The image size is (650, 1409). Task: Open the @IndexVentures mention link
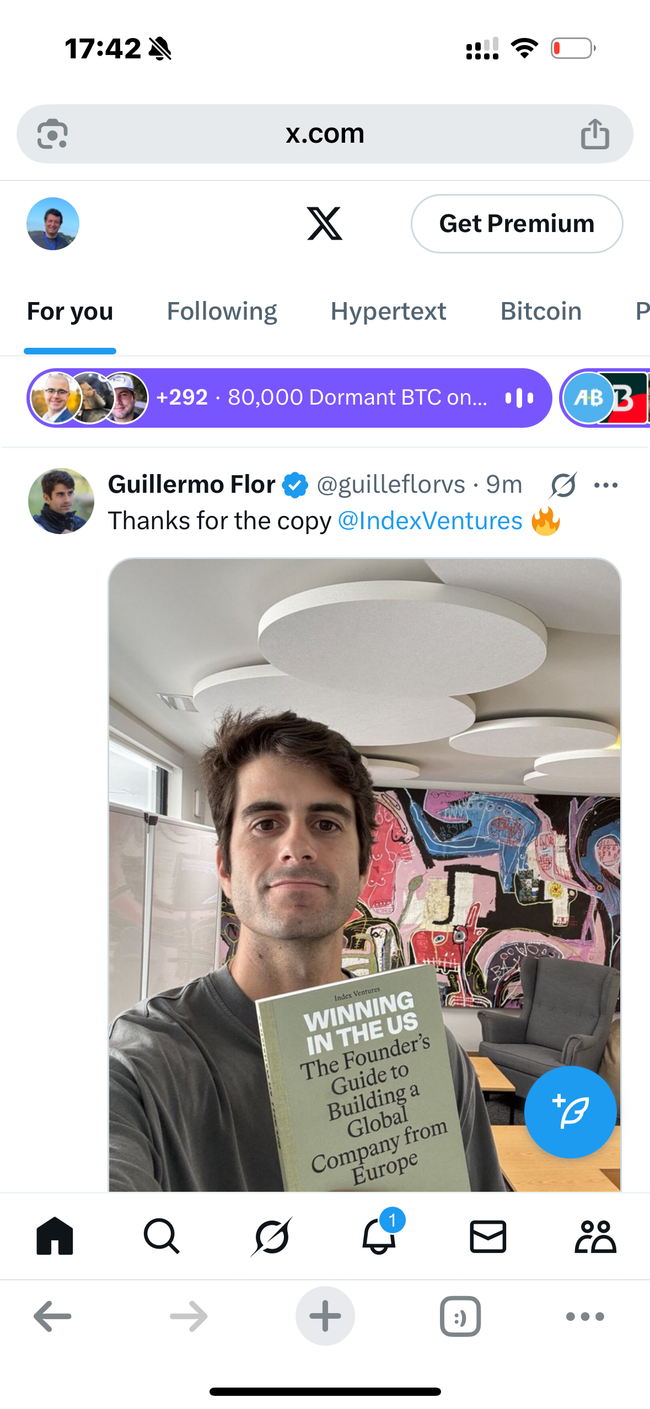pos(430,521)
